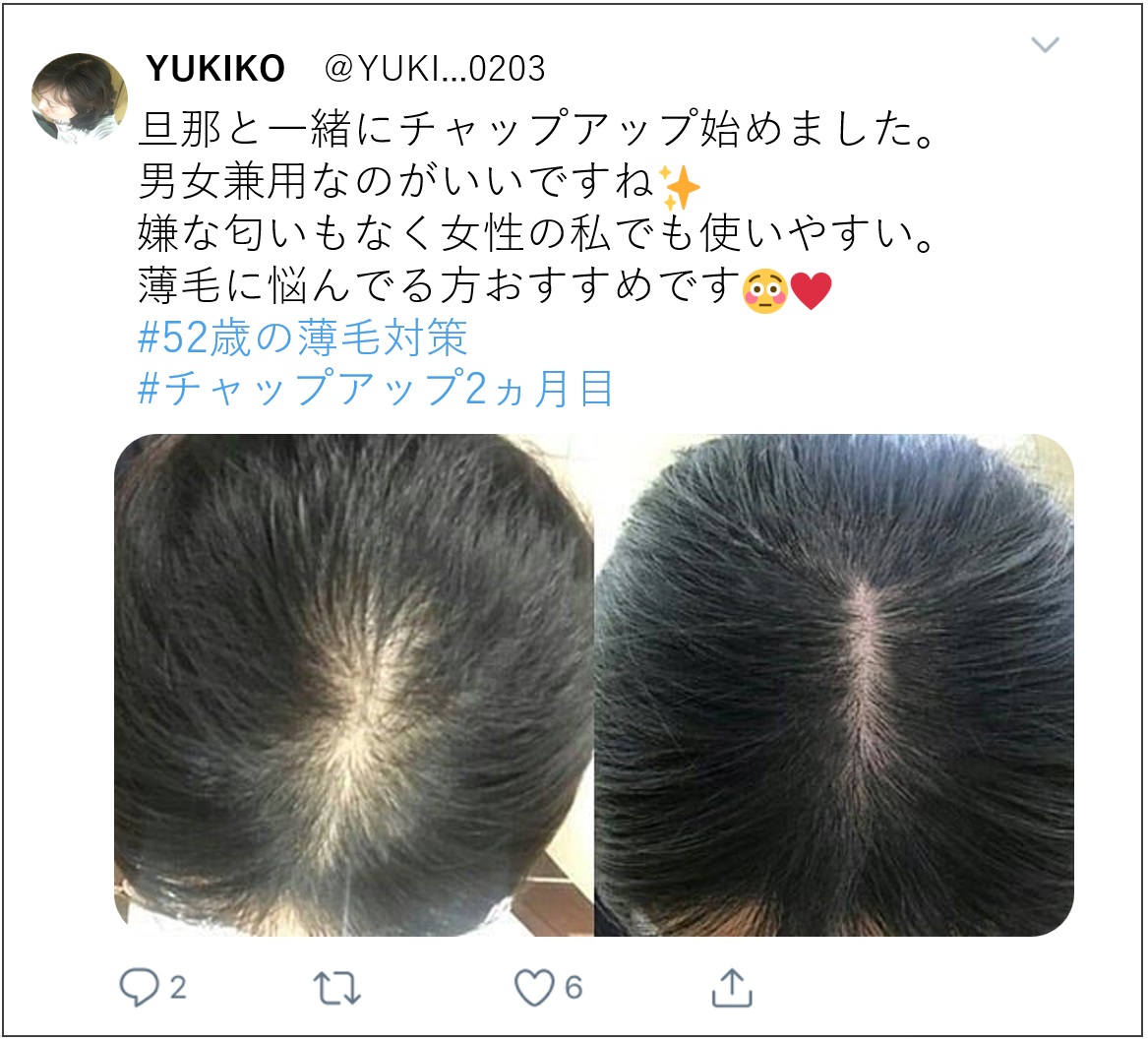Reply to YUKIKO's tweet
The image size is (1148, 1042).
tap(139, 987)
